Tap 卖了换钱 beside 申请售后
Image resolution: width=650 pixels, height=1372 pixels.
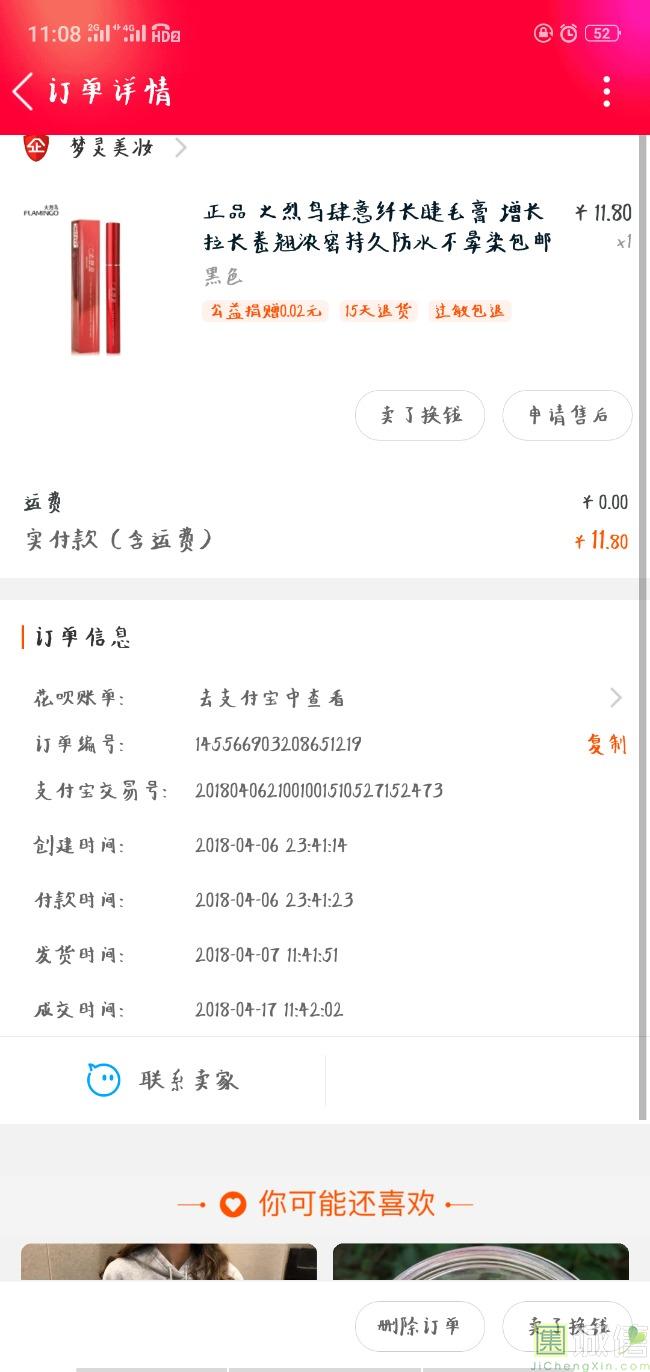click(420, 415)
